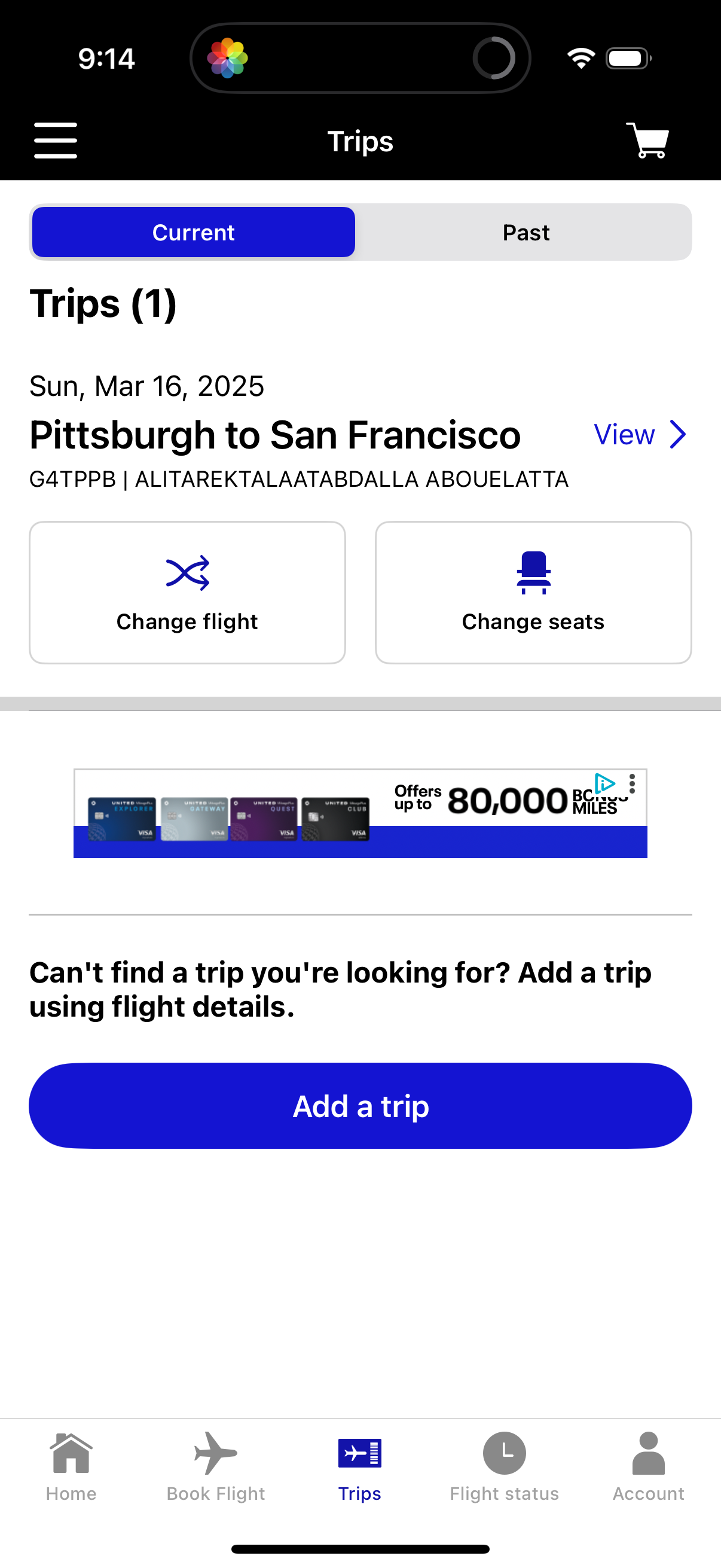
Task: Select the Change flight crossing-arrows icon
Action: pyautogui.click(x=187, y=573)
